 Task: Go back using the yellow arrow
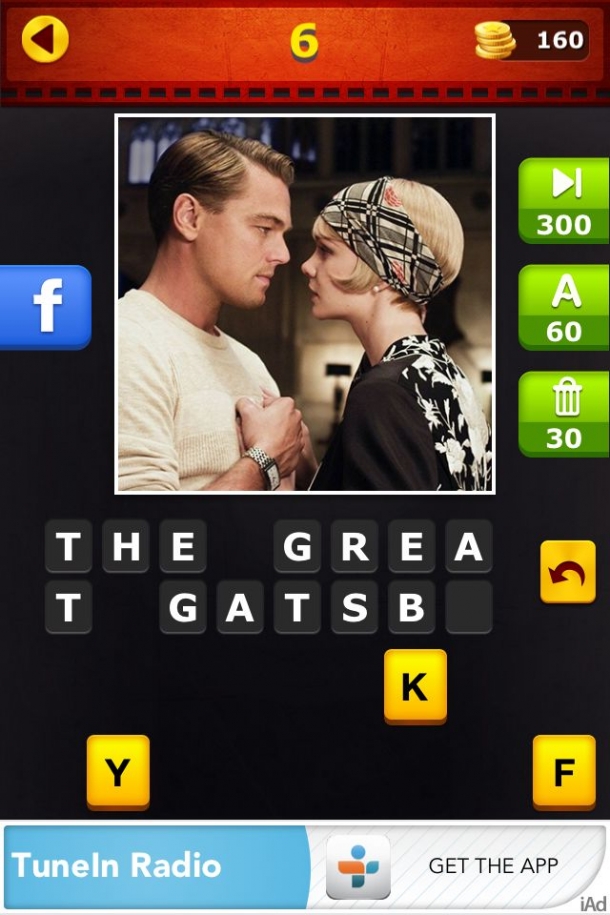pos(44,40)
